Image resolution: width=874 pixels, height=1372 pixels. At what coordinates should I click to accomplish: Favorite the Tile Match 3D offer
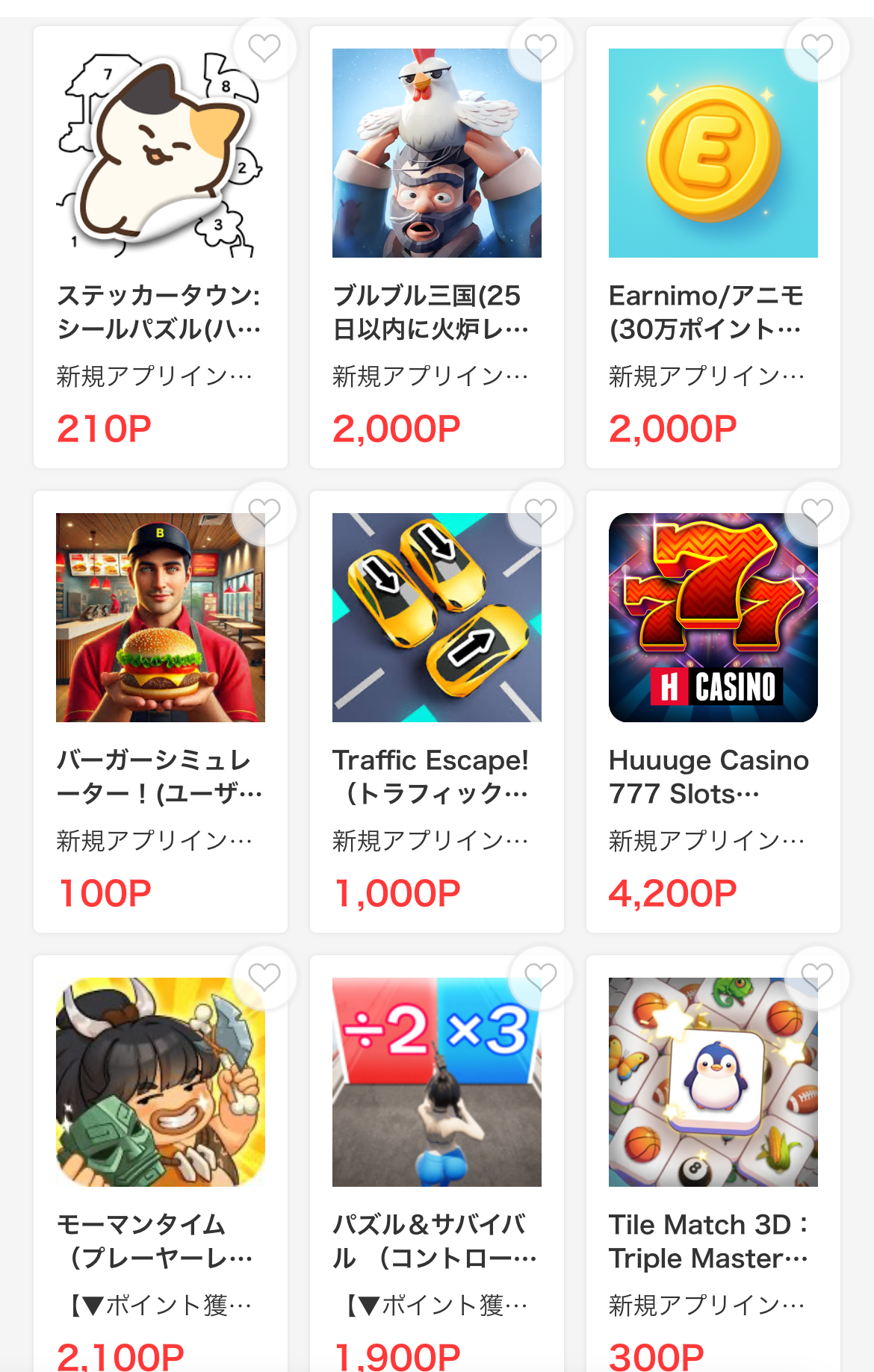tap(817, 978)
